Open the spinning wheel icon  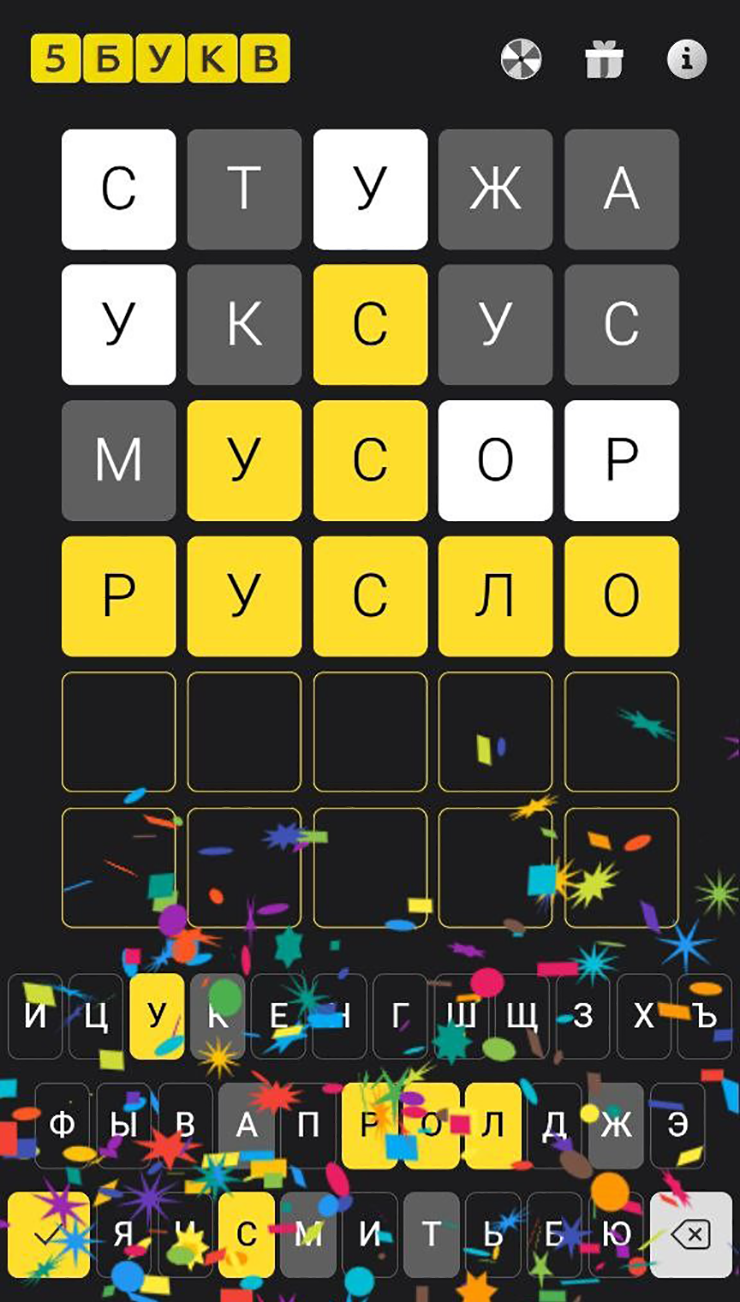(521, 60)
